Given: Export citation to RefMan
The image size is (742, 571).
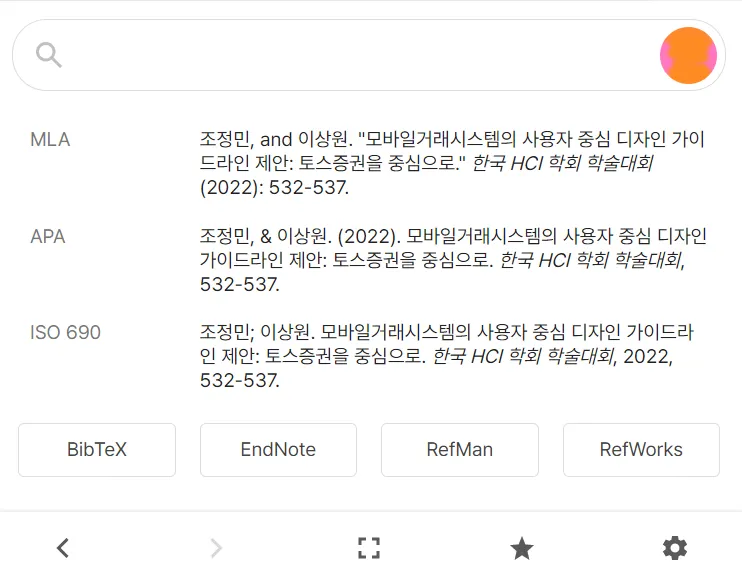Looking at the screenshot, I should 460,450.
